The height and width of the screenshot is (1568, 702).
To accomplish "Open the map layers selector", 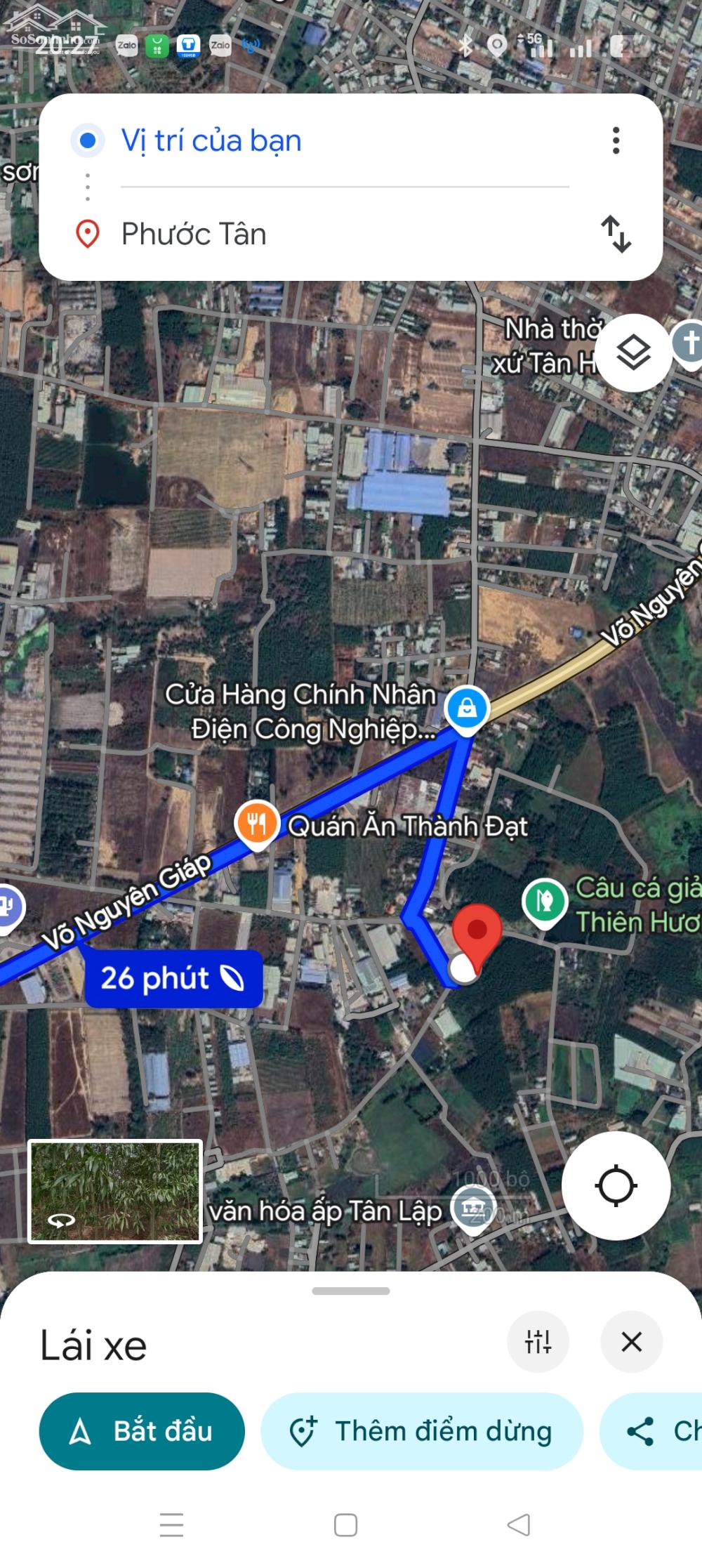I will 633,353.
